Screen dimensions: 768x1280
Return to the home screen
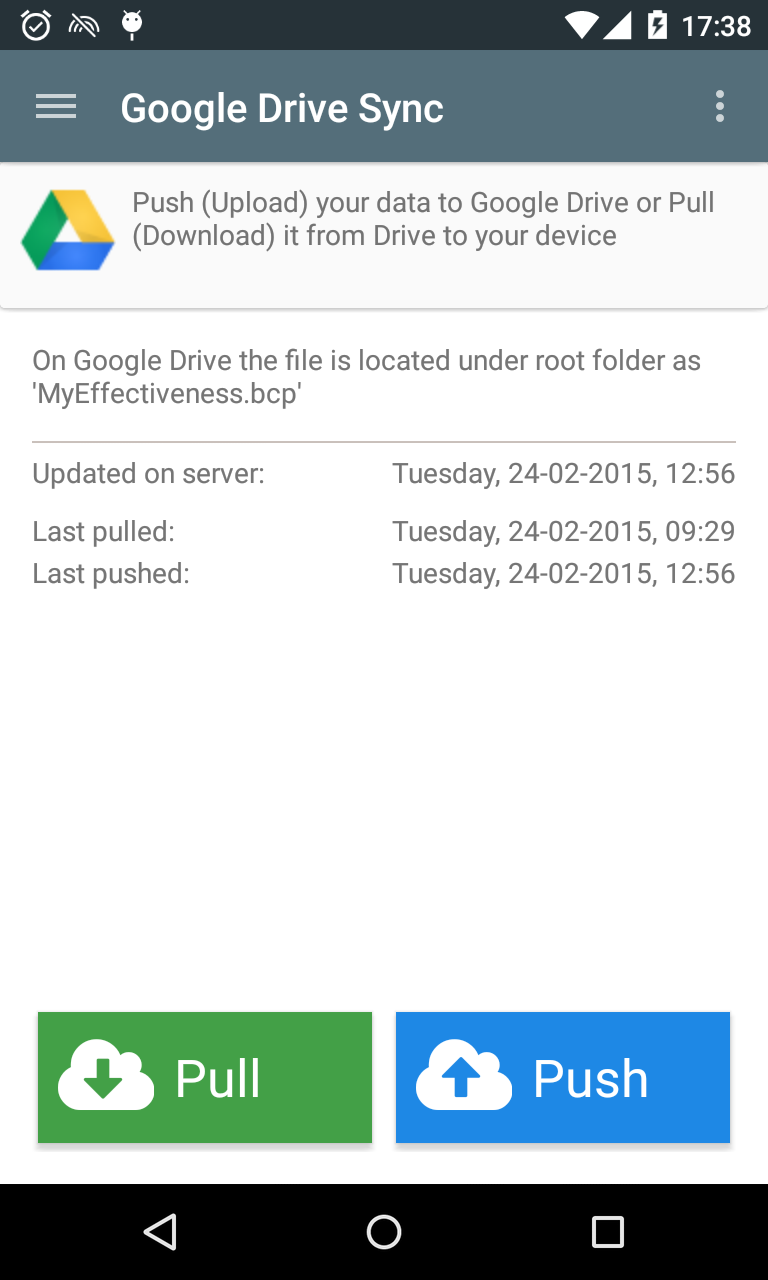pyautogui.click(x=384, y=1232)
